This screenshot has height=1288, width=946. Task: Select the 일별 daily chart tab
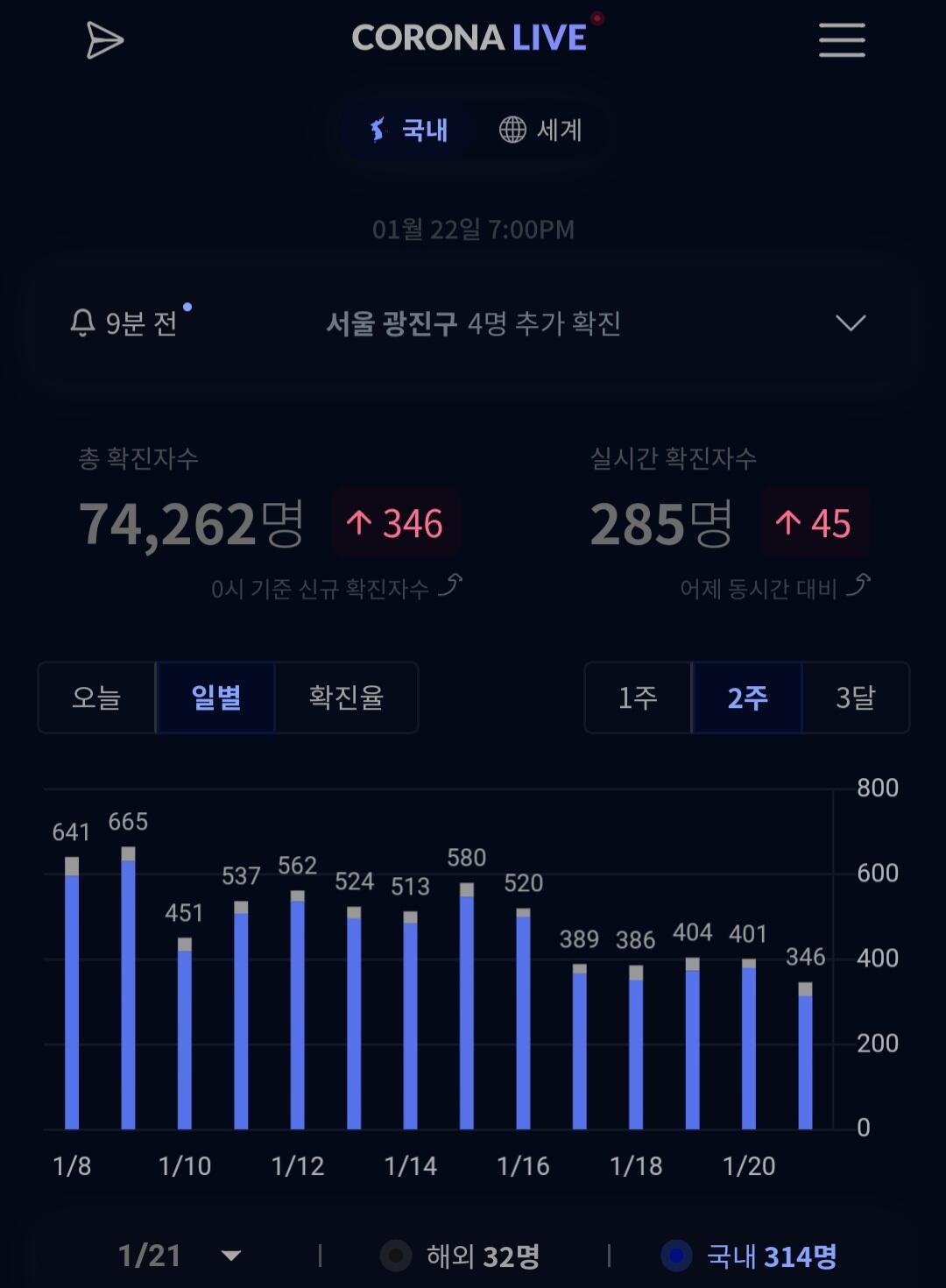click(215, 697)
